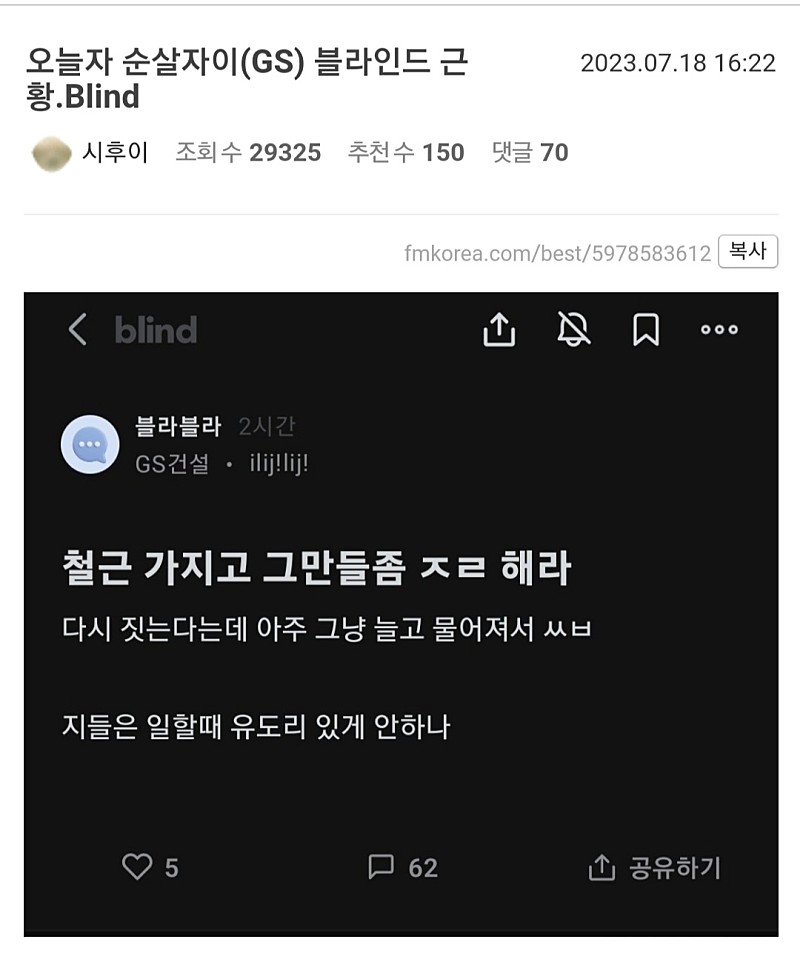
Task: Tap the 복사 button to copy the link
Action: [747, 251]
